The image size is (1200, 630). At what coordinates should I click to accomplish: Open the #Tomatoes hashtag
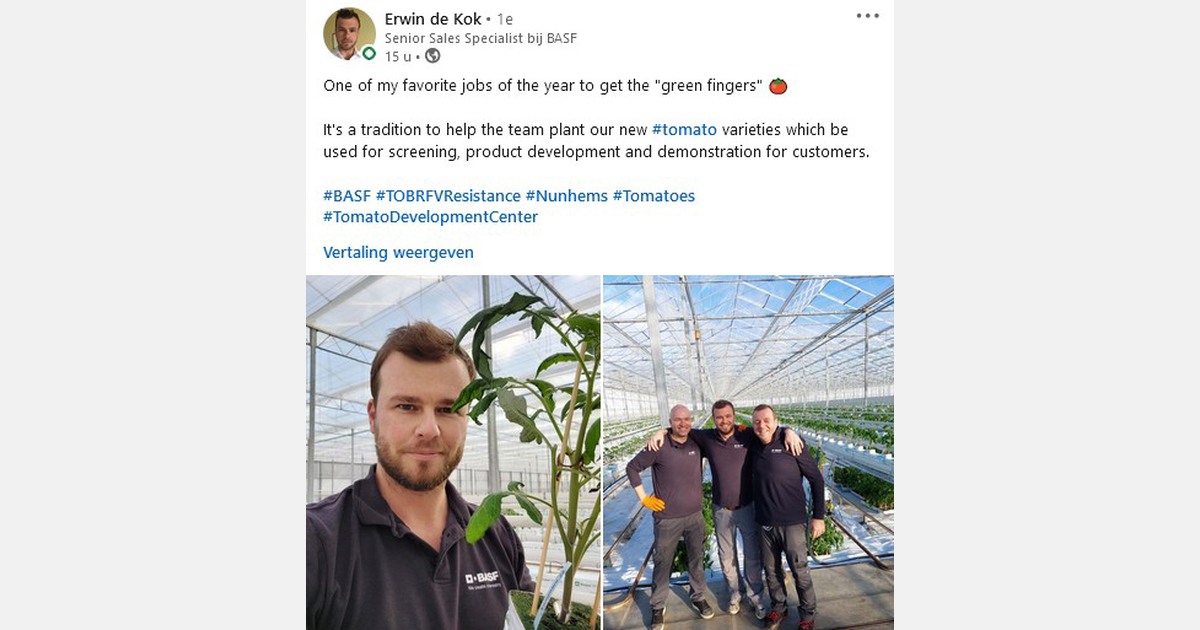tap(653, 196)
